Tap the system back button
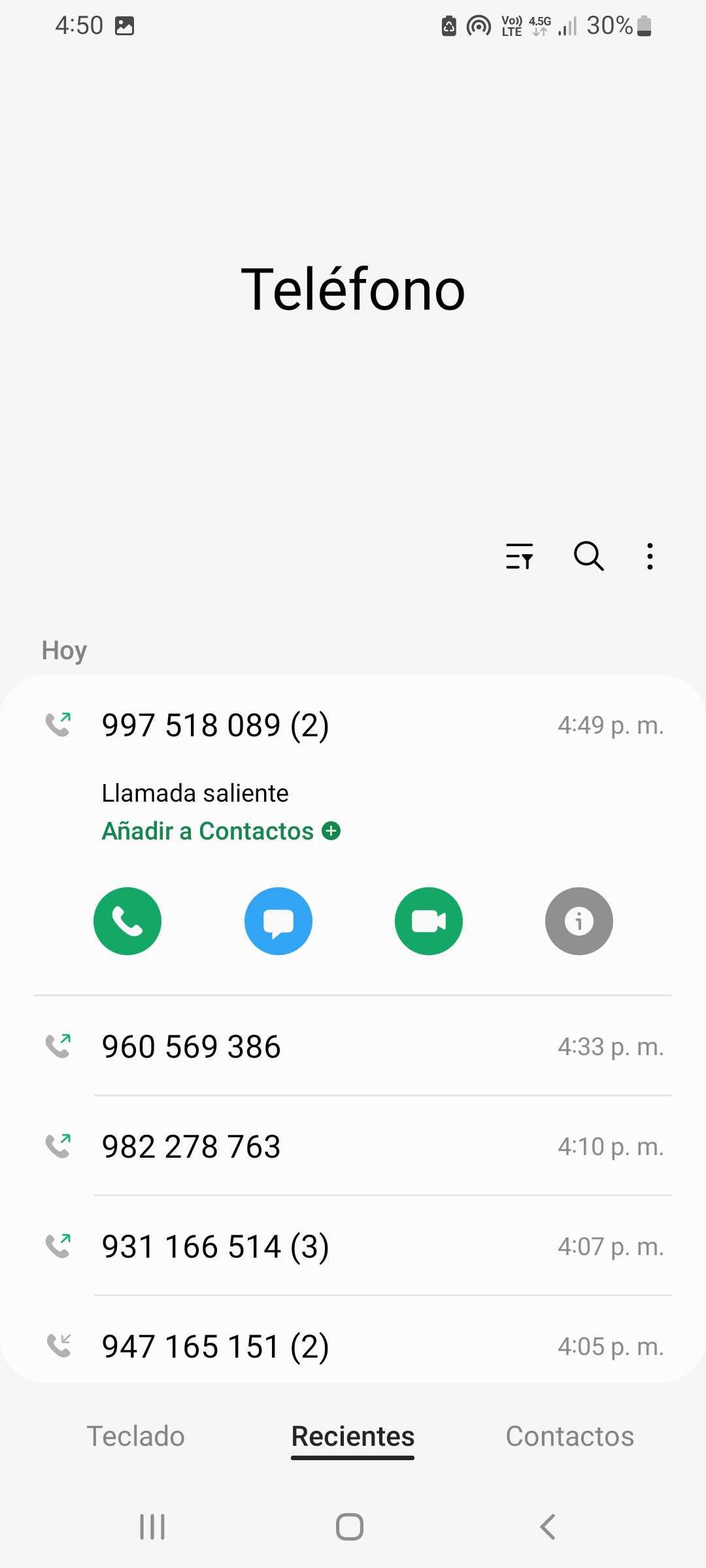The width and height of the screenshot is (706, 1568). coord(548,1527)
